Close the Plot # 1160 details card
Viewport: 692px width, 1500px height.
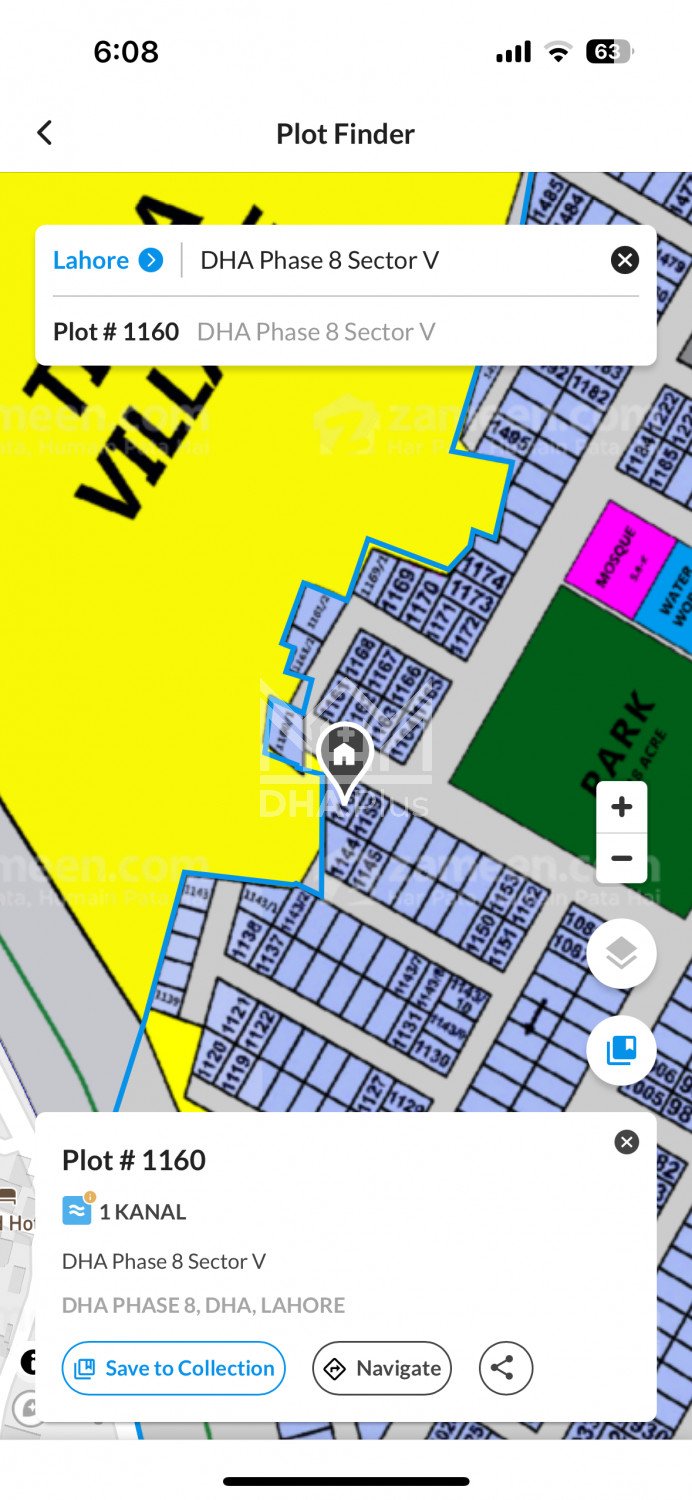626,1142
